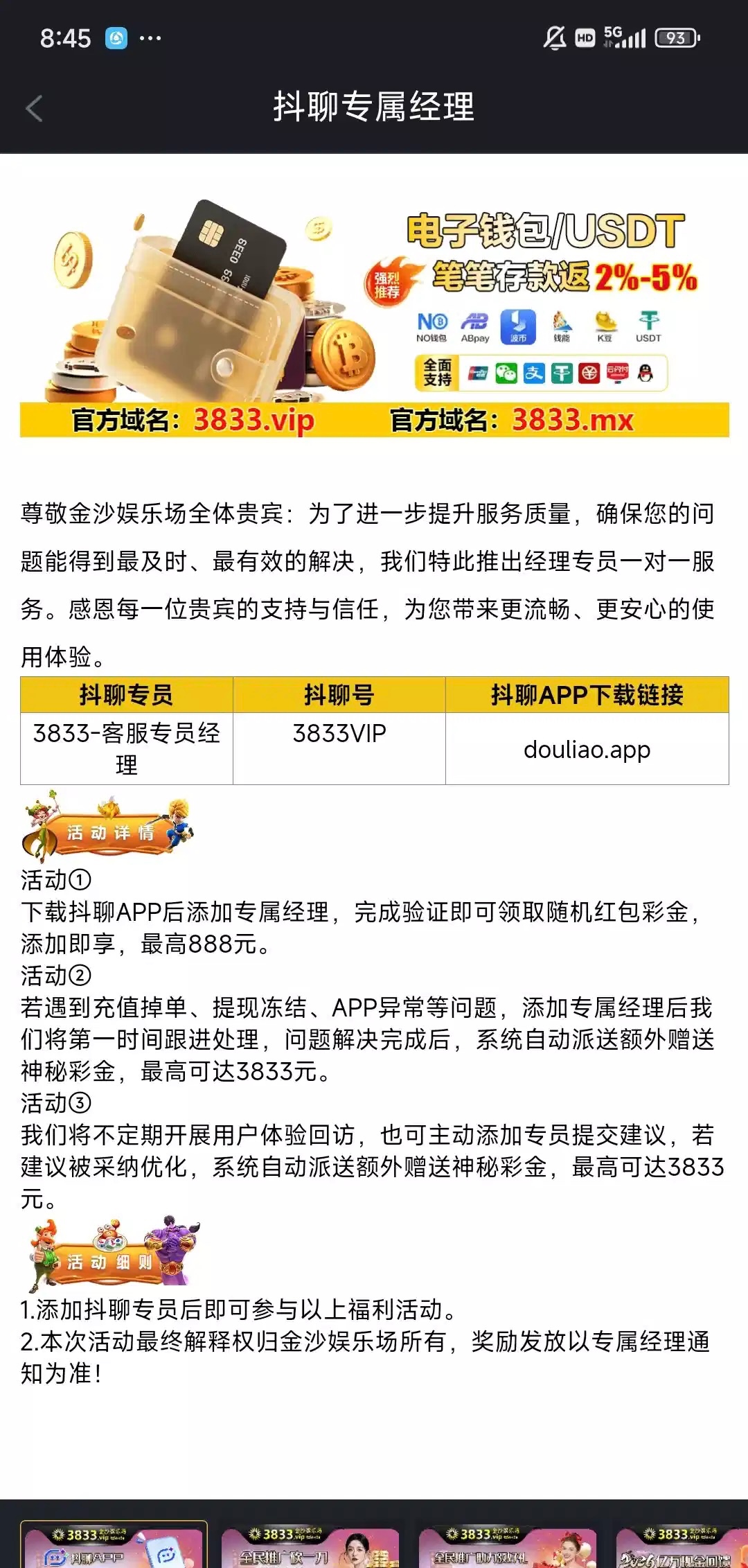Open the 2026亿万现金回馈 promotion tile
The width and height of the screenshot is (748, 1568).
(682, 1547)
